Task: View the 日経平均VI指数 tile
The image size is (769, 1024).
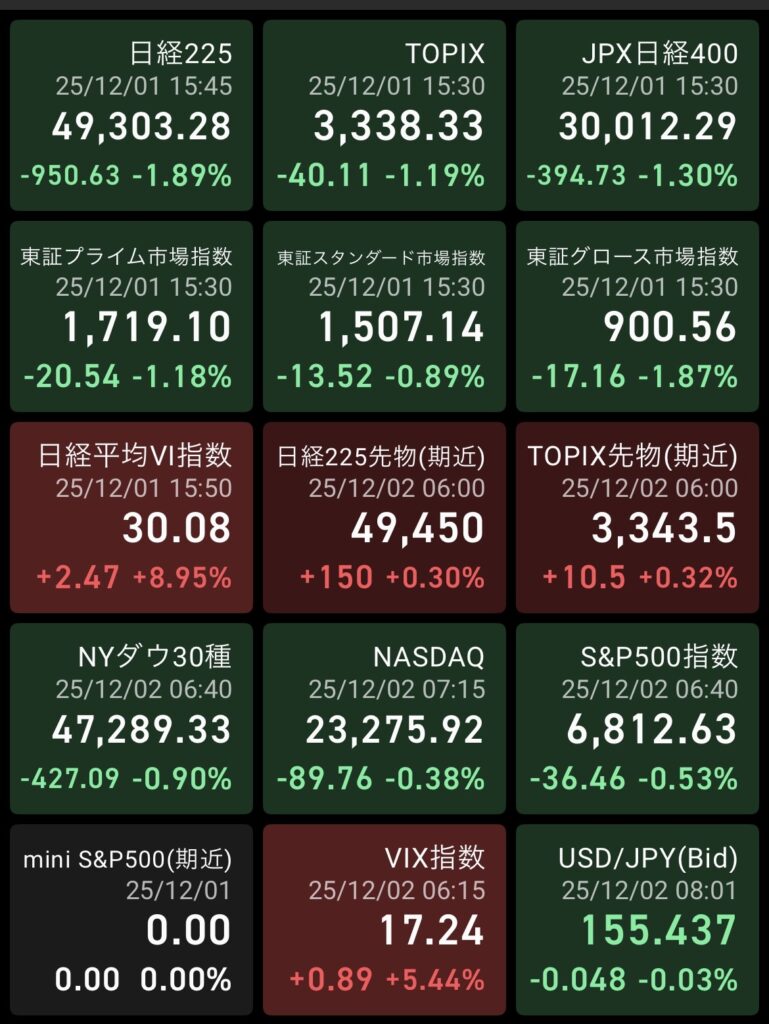Action: pyautogui.click(x=131, y=517)
